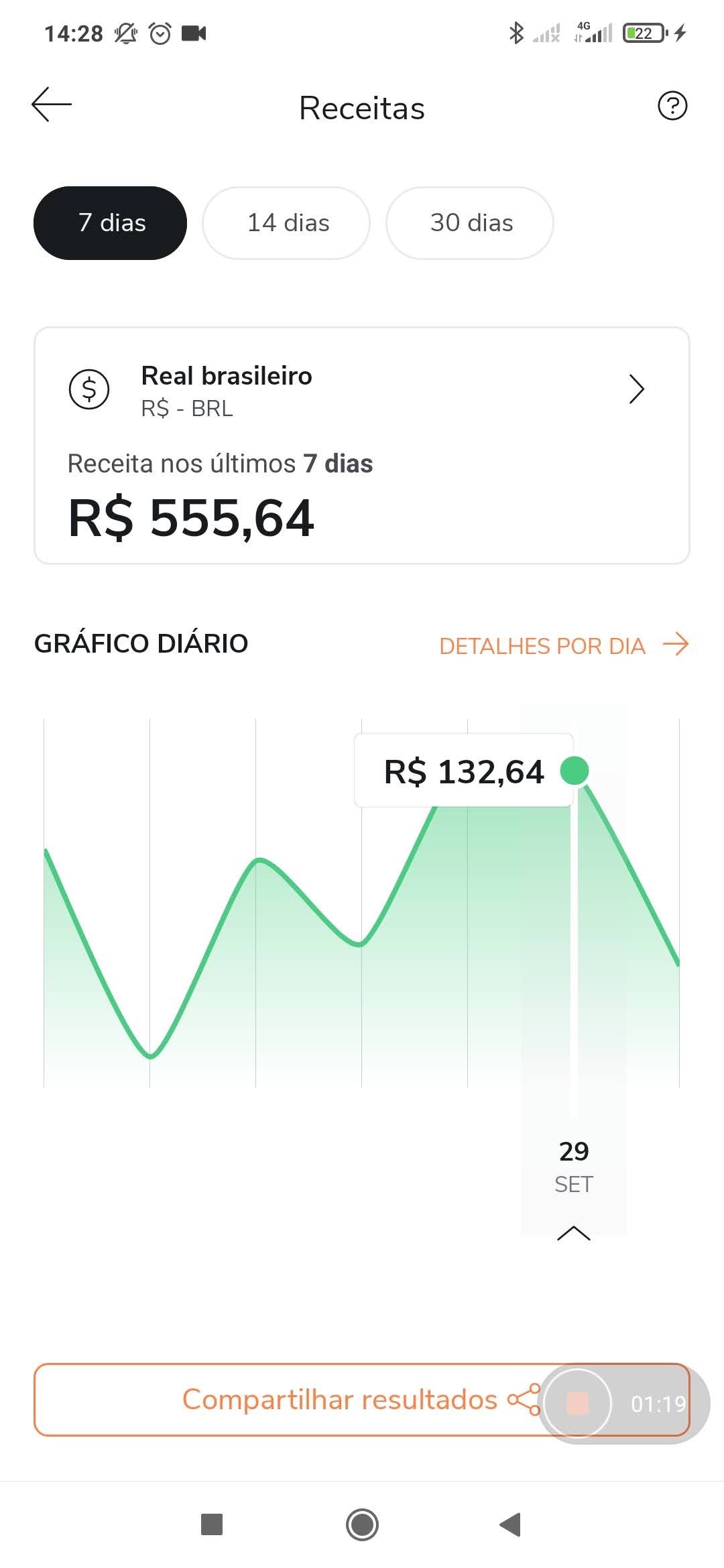Collapse the 29 SET day arrow

click(x=574, y=1234)
